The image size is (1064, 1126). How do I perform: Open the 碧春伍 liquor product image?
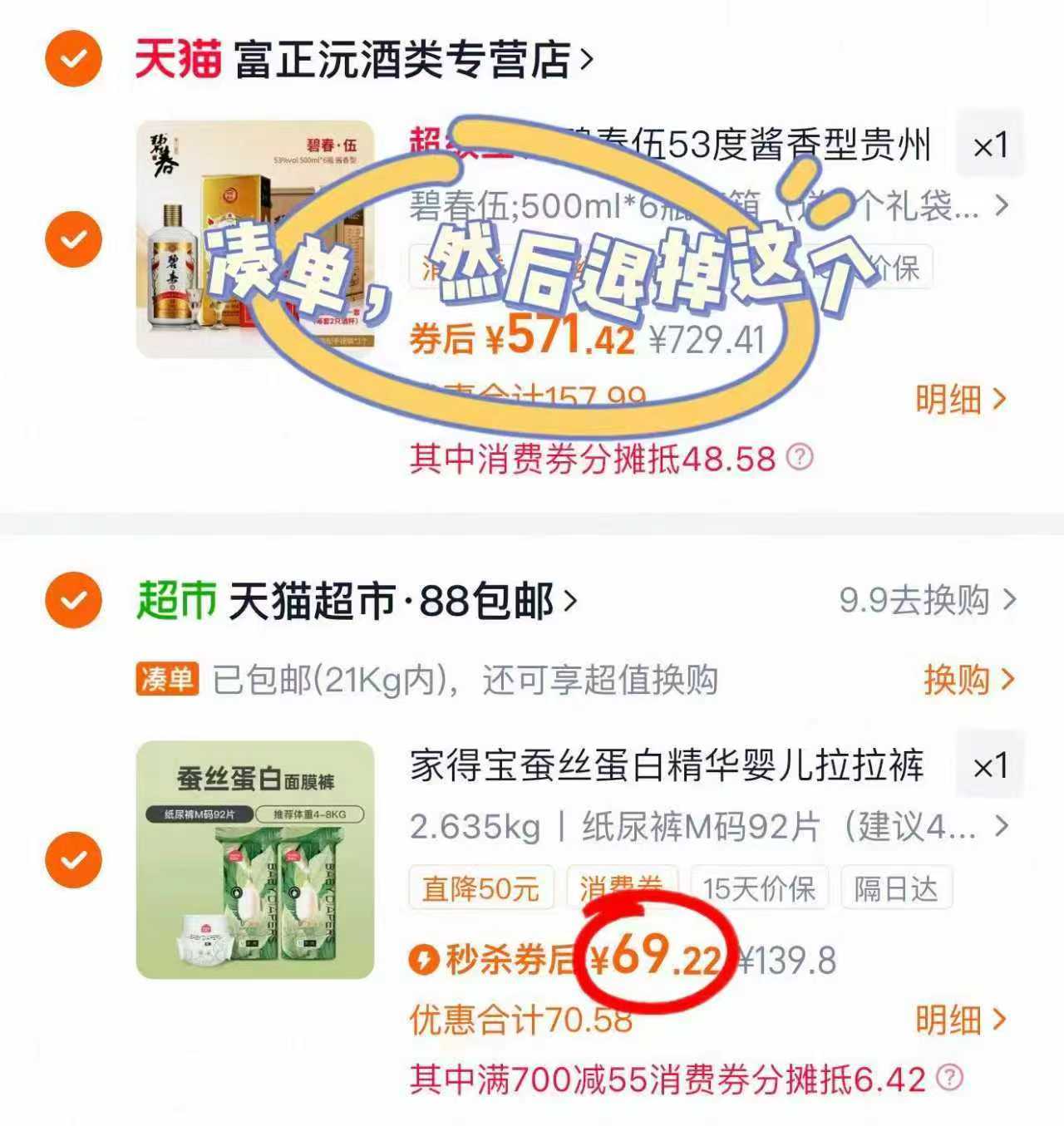[254, 239]
